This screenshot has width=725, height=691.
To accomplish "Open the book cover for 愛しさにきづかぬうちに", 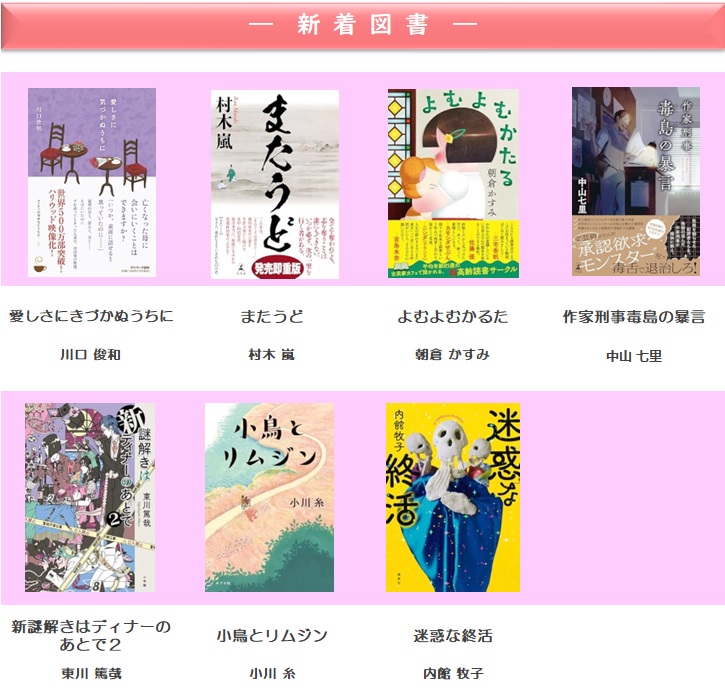I will 92,182.
